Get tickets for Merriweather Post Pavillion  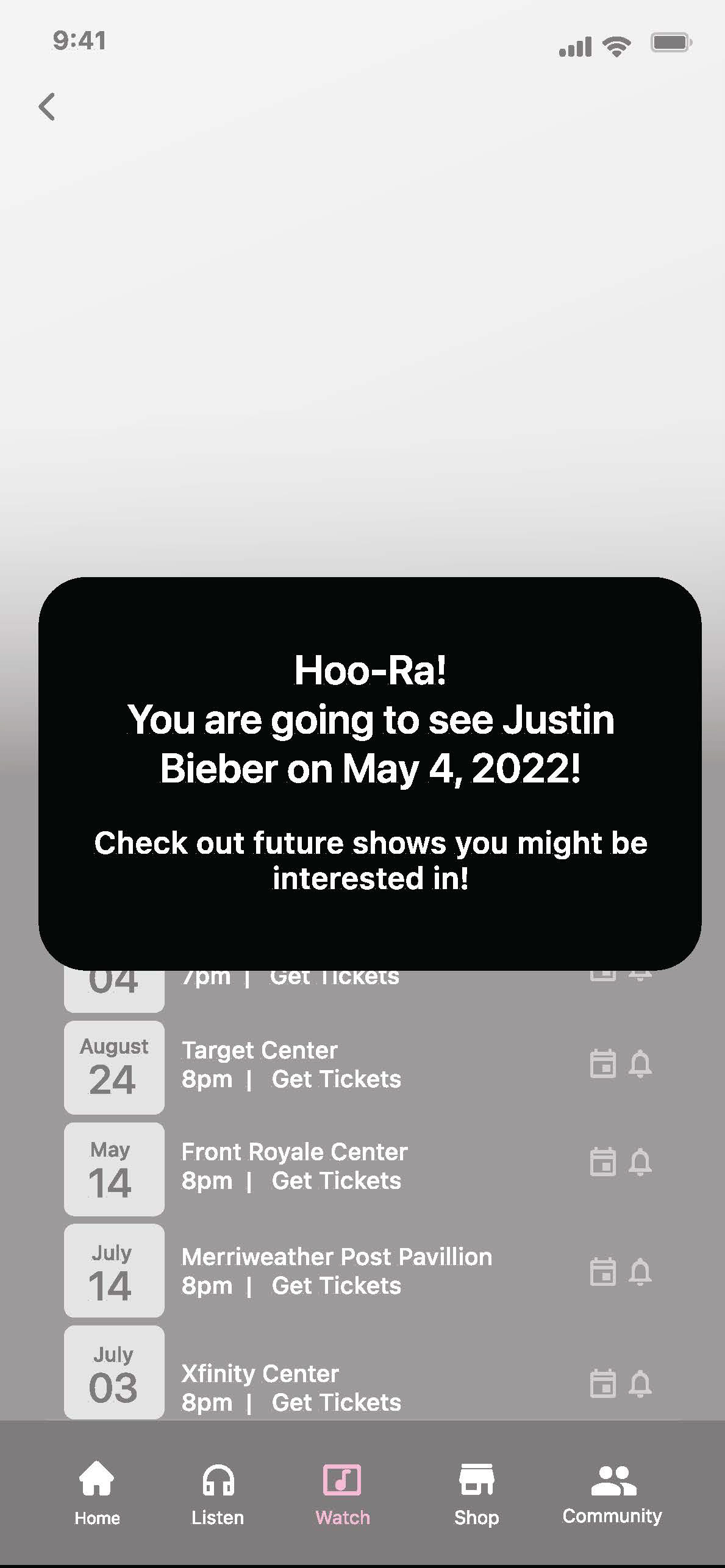click(336, 1286)
